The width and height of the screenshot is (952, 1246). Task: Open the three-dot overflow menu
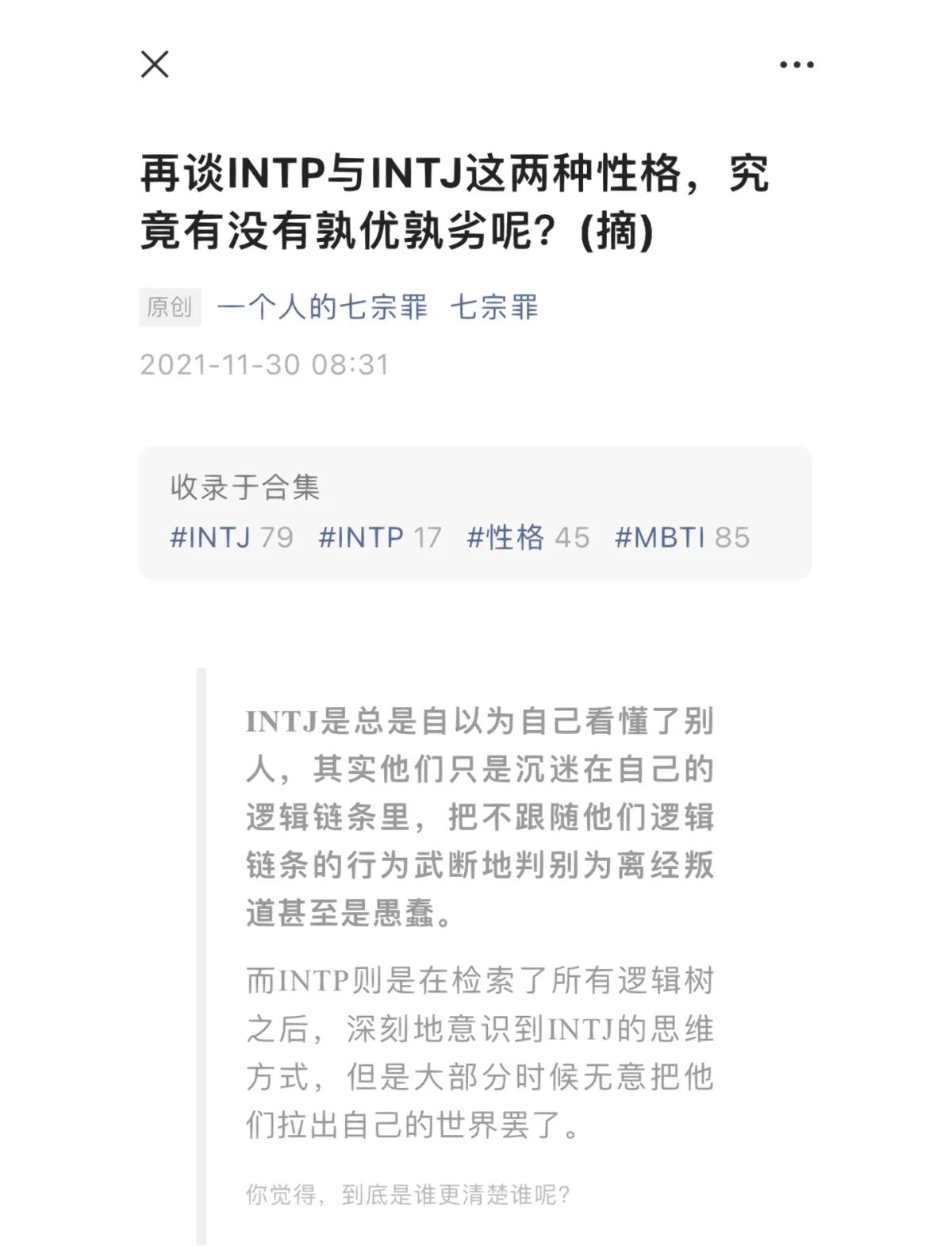coord(797,65)
